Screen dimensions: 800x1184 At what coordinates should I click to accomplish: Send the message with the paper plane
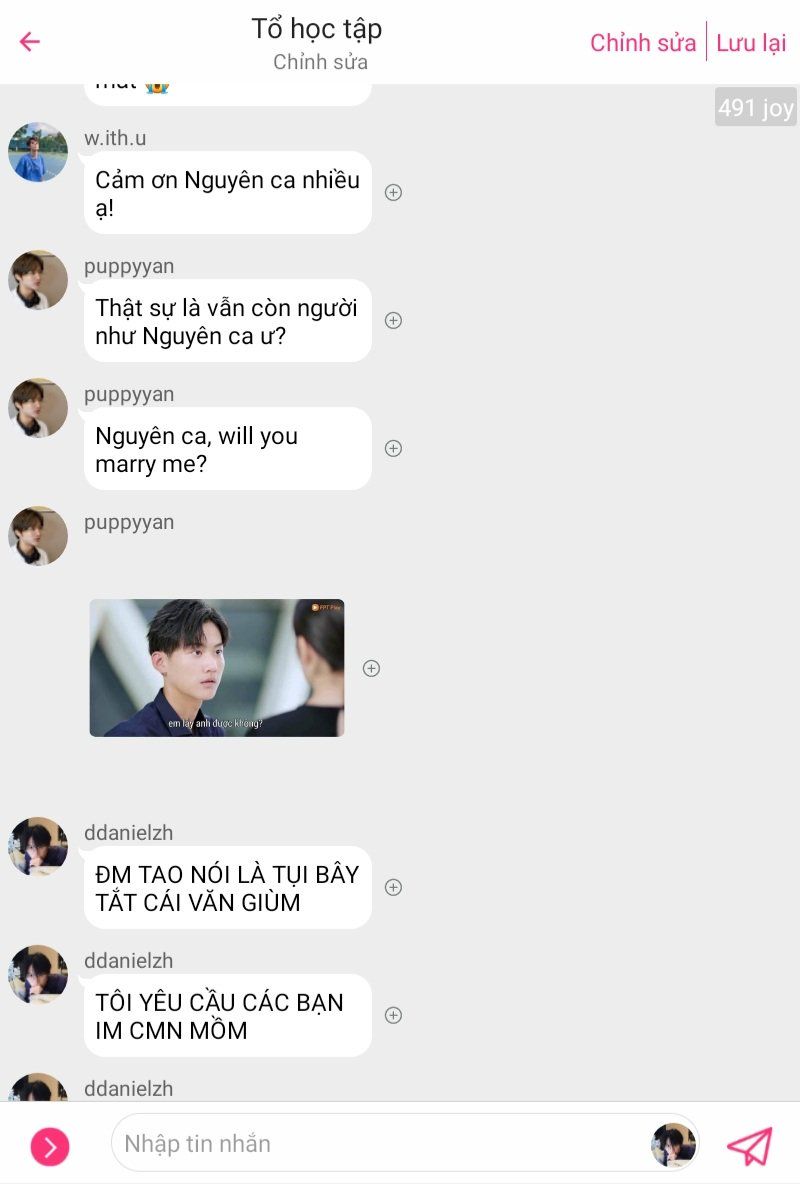coord(749,1146)
